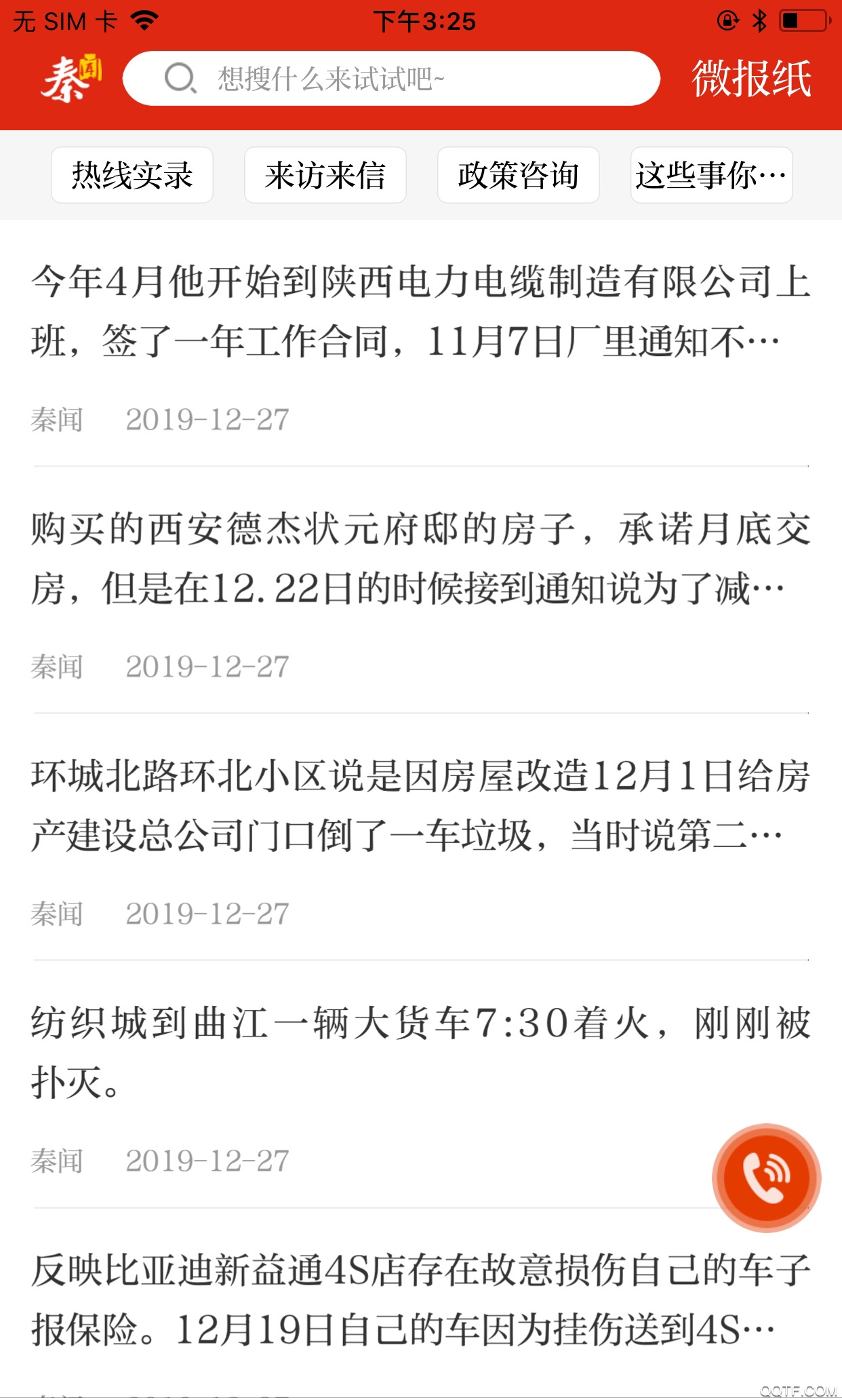Tap the magnifier icon in the search bar
Screen dimensions: 842x1400
[x=179, y=78]
